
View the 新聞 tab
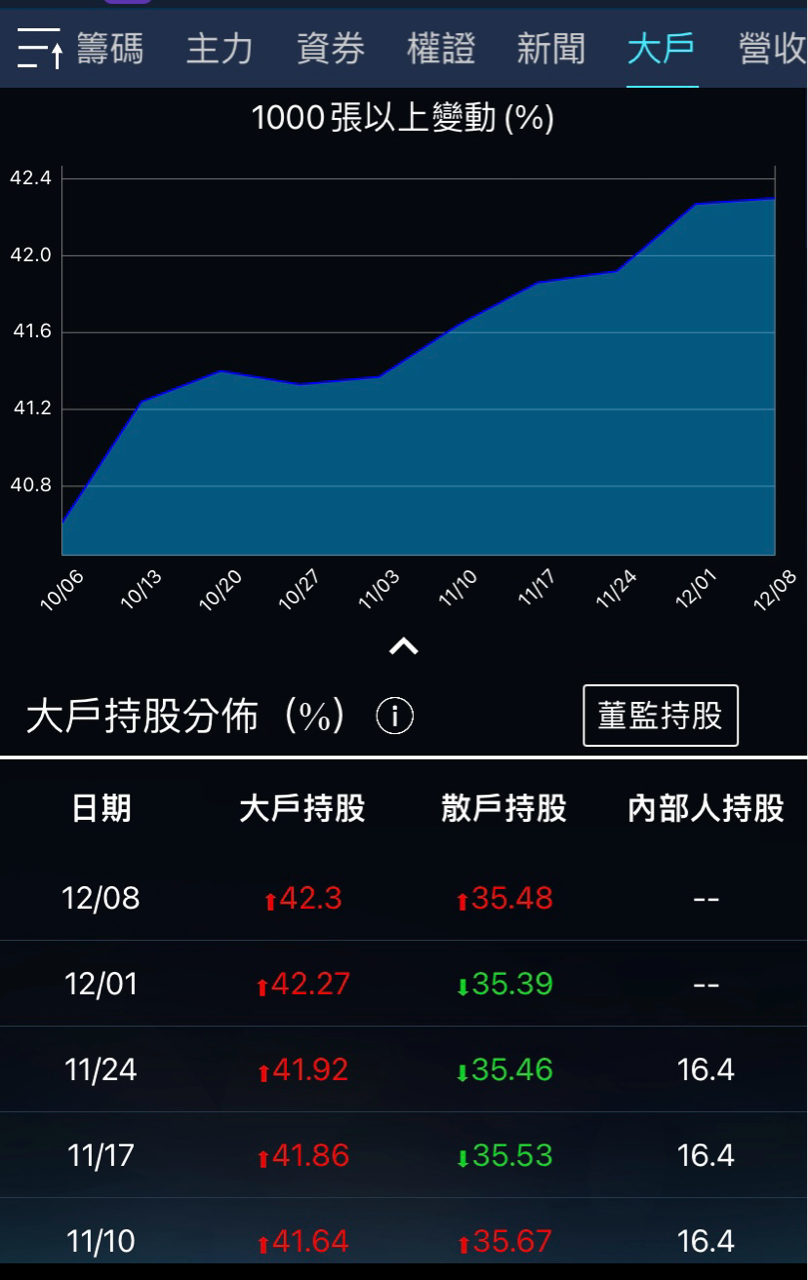pos(551,48)
